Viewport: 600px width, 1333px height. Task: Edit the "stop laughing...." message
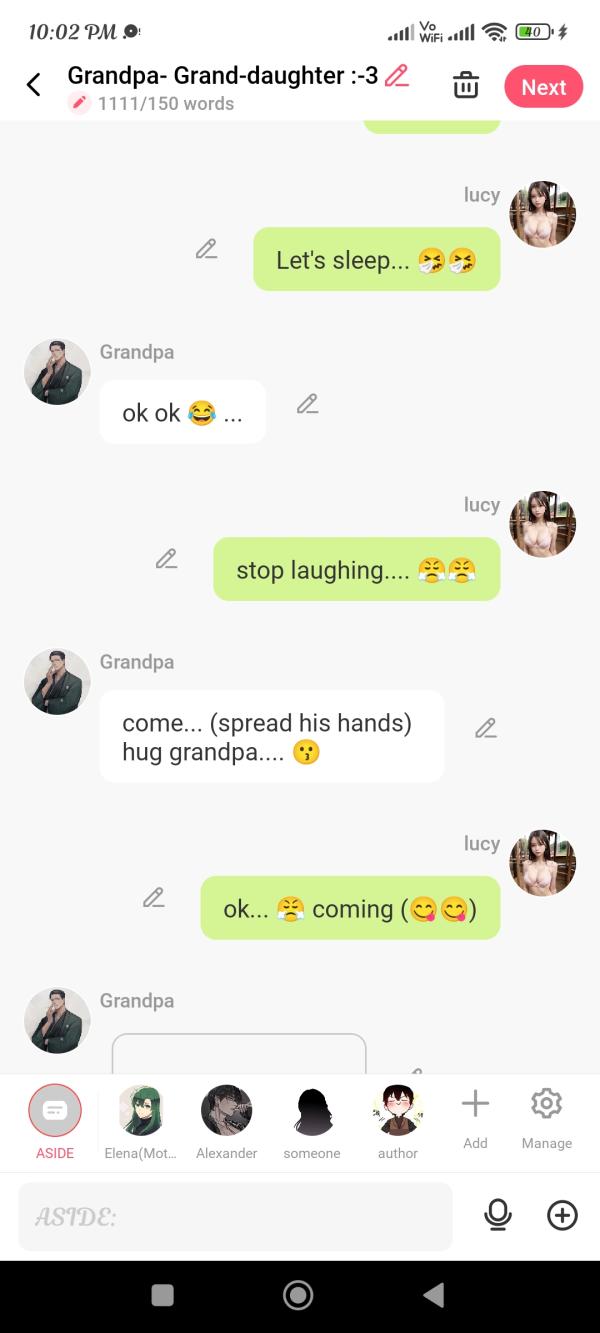tap(166, 559)
